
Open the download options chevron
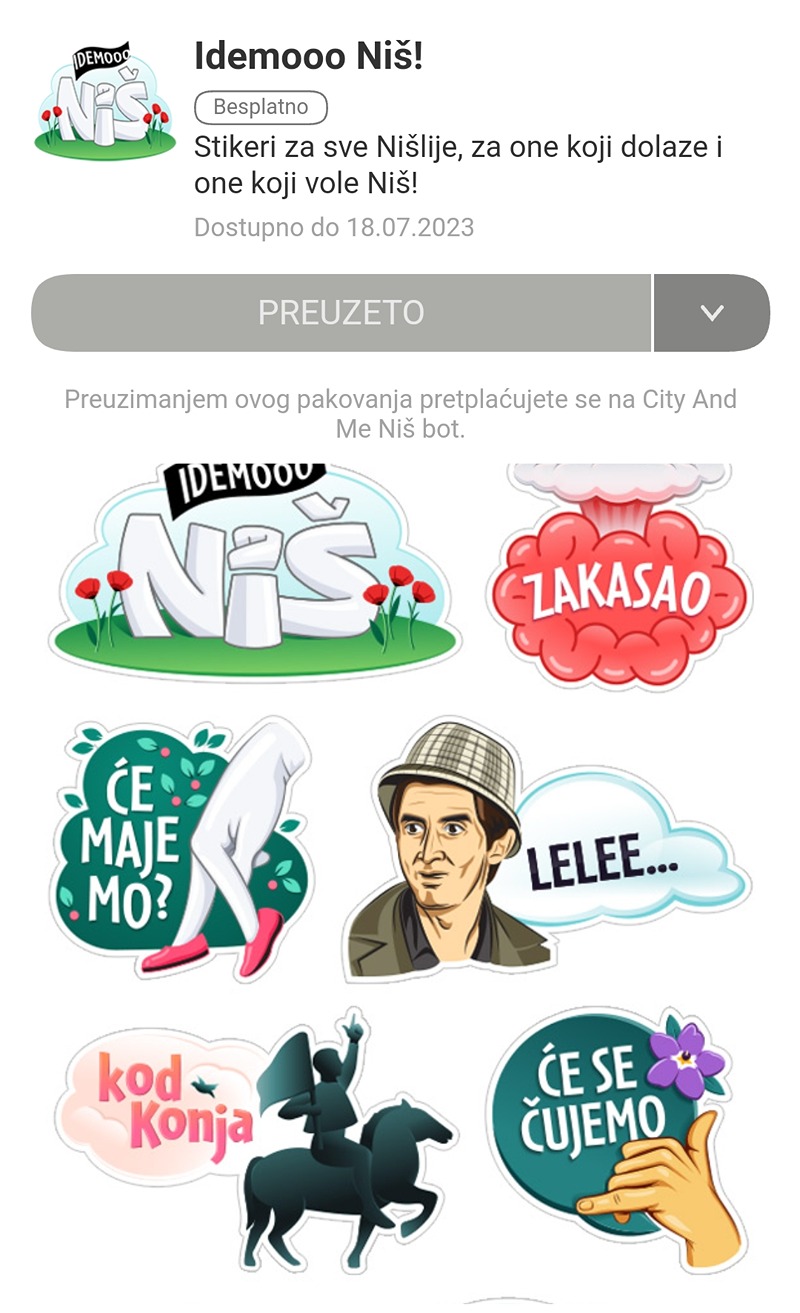coord(711,312)
